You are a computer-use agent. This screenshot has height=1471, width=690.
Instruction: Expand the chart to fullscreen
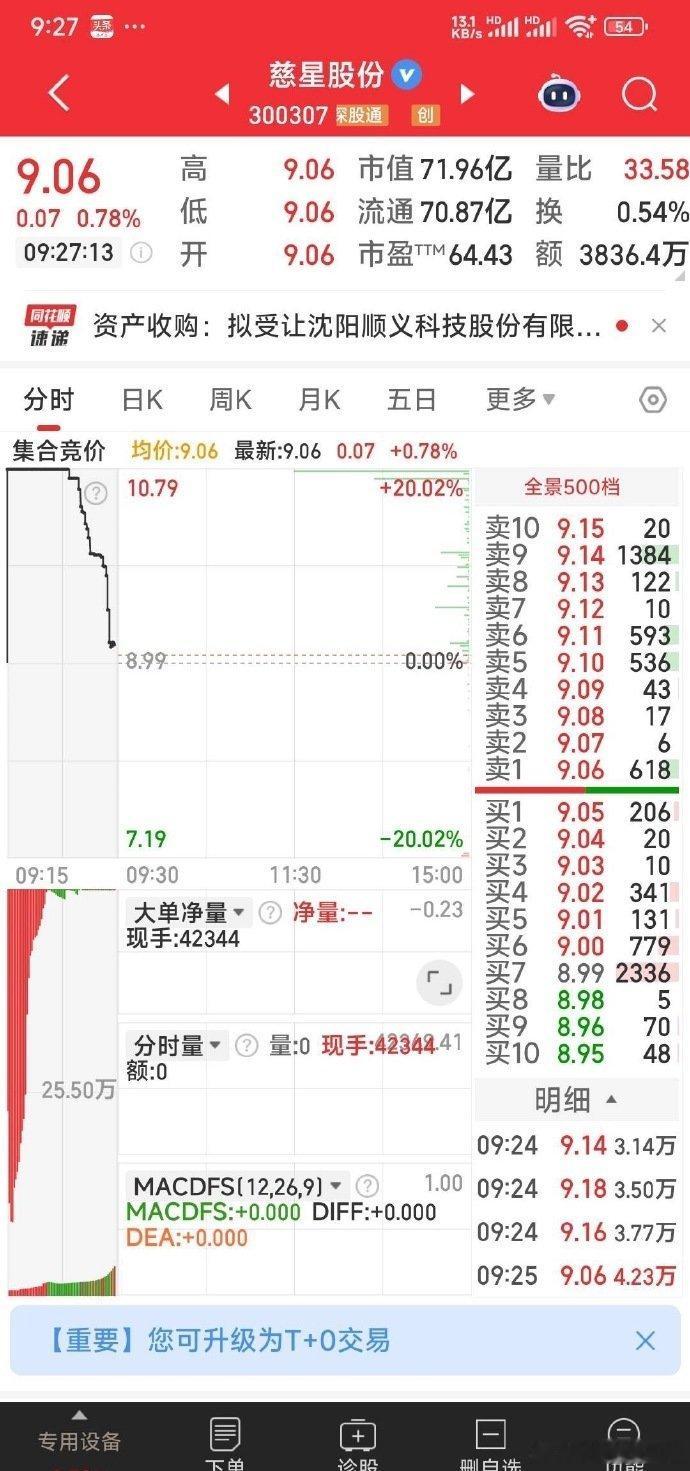(439, 983)
